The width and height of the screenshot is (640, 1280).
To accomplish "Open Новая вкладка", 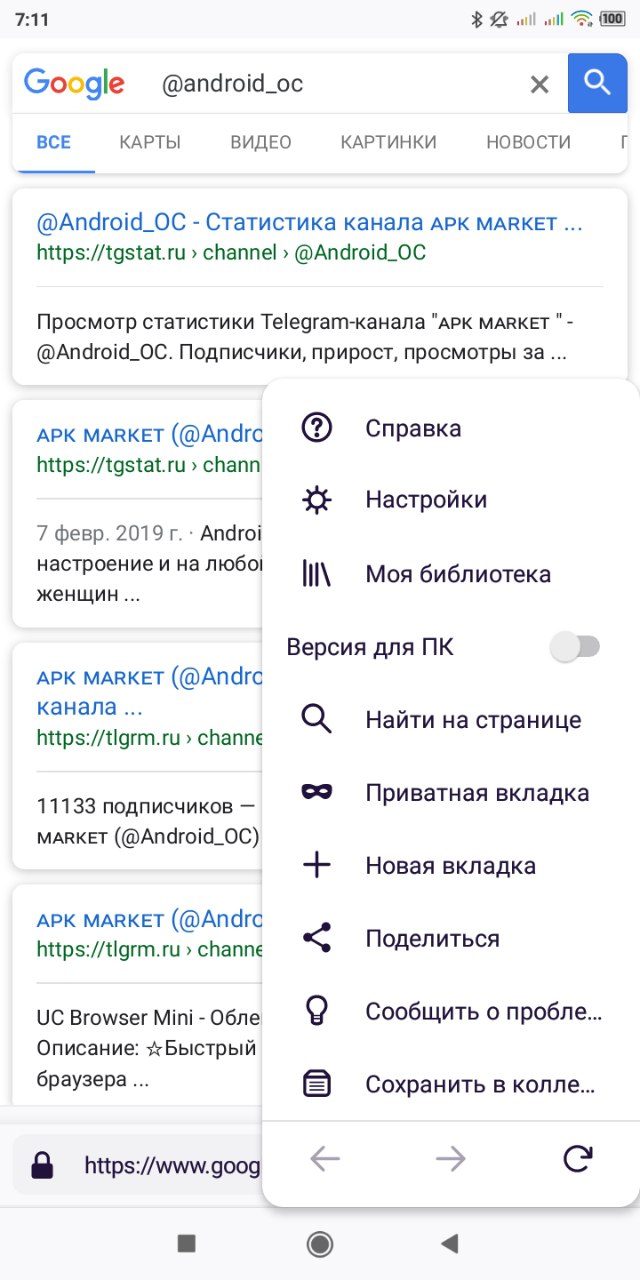I will coord(450,866).
